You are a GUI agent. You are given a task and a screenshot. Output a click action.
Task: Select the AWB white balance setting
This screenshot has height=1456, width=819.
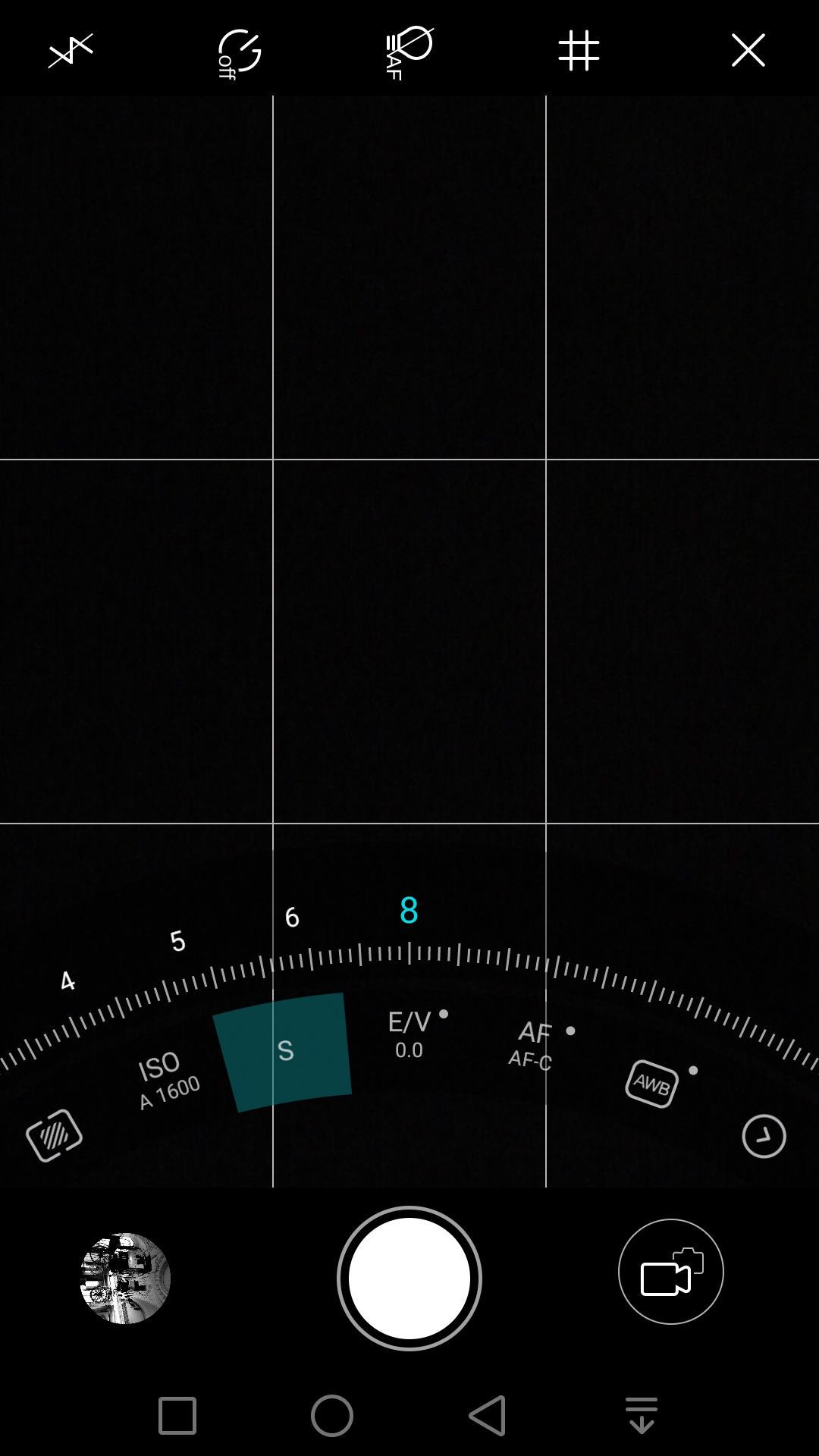(651, 1083)
